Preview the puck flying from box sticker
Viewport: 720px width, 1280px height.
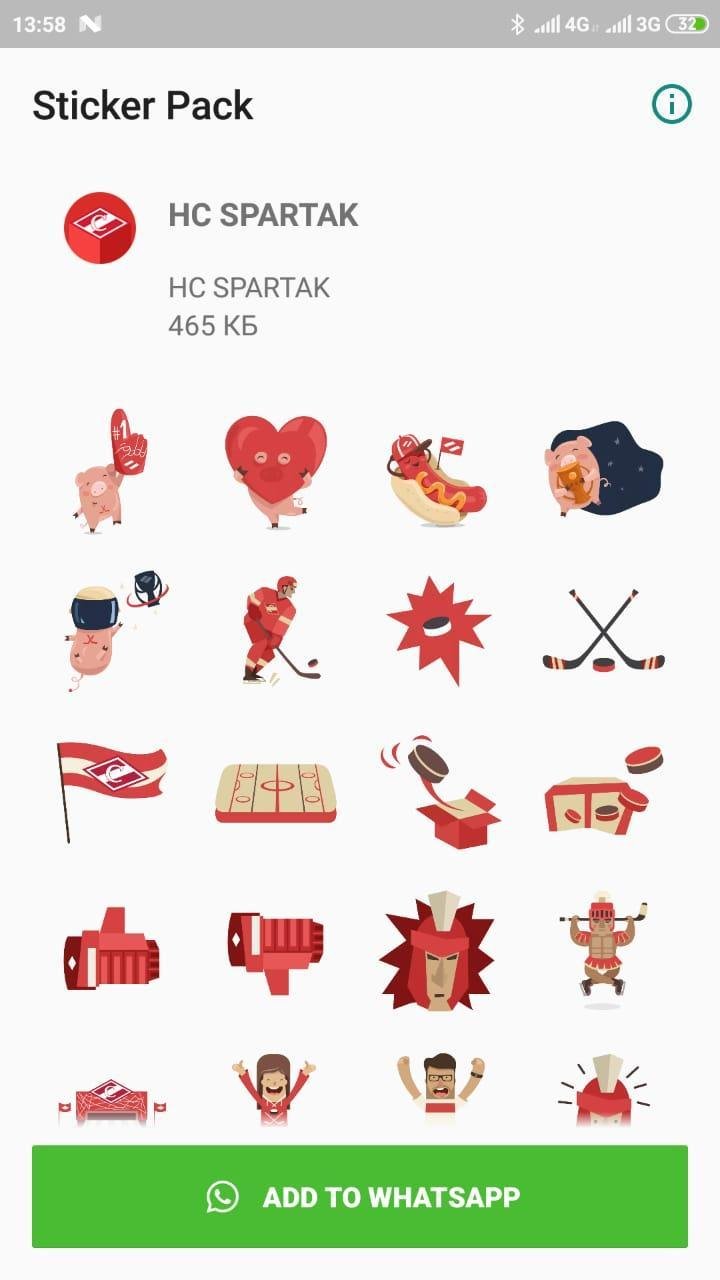coord(439,792)
